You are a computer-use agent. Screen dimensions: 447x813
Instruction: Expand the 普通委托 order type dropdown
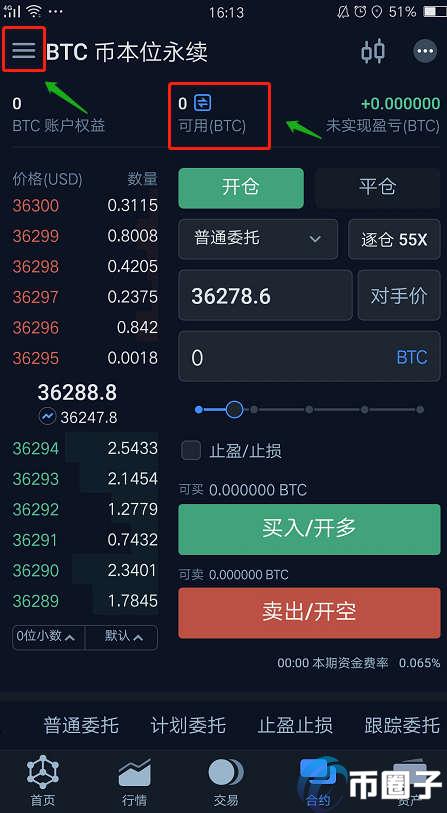click(x=258, y=239)
